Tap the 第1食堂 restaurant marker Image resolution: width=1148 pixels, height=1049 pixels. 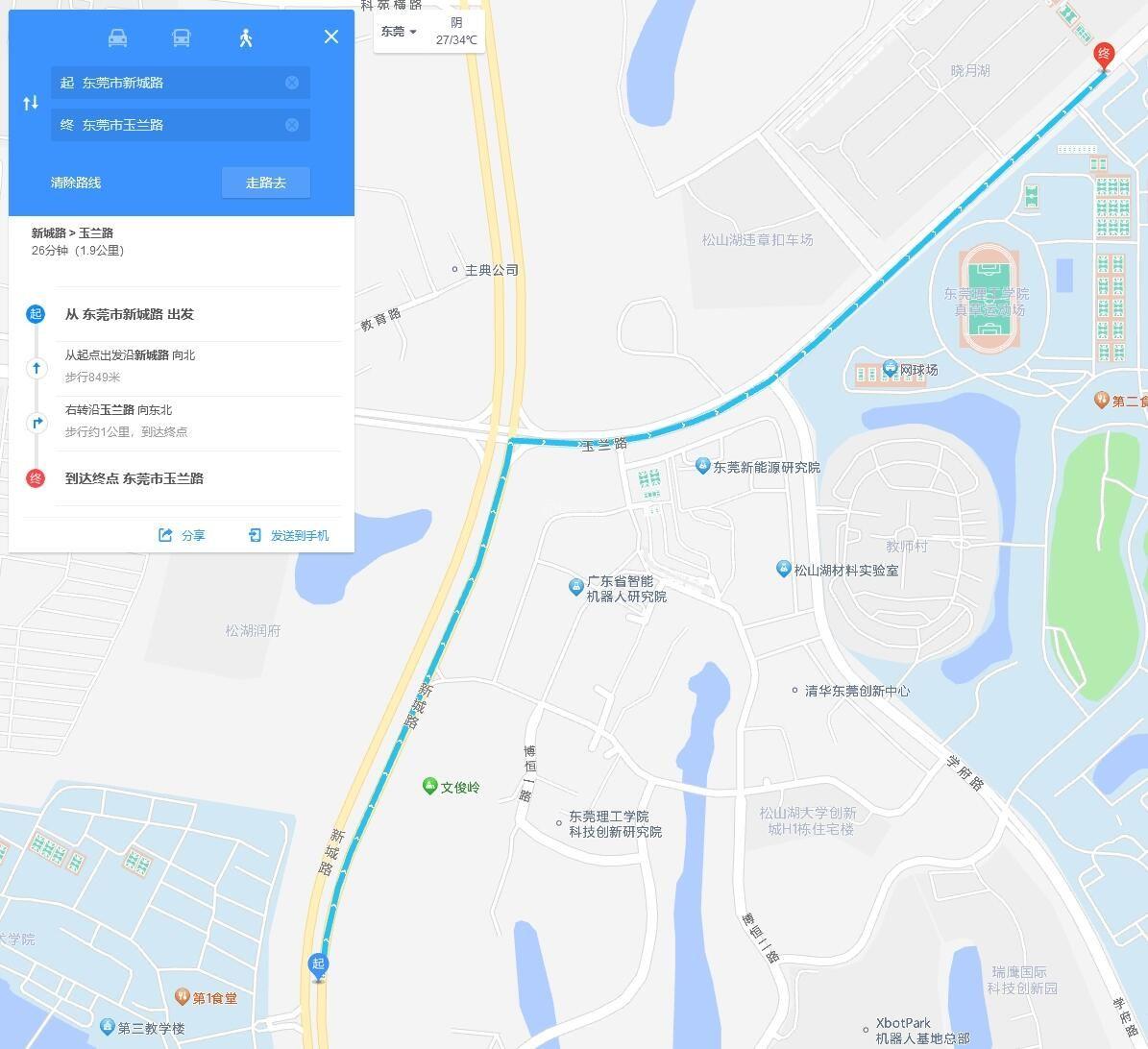183,997
